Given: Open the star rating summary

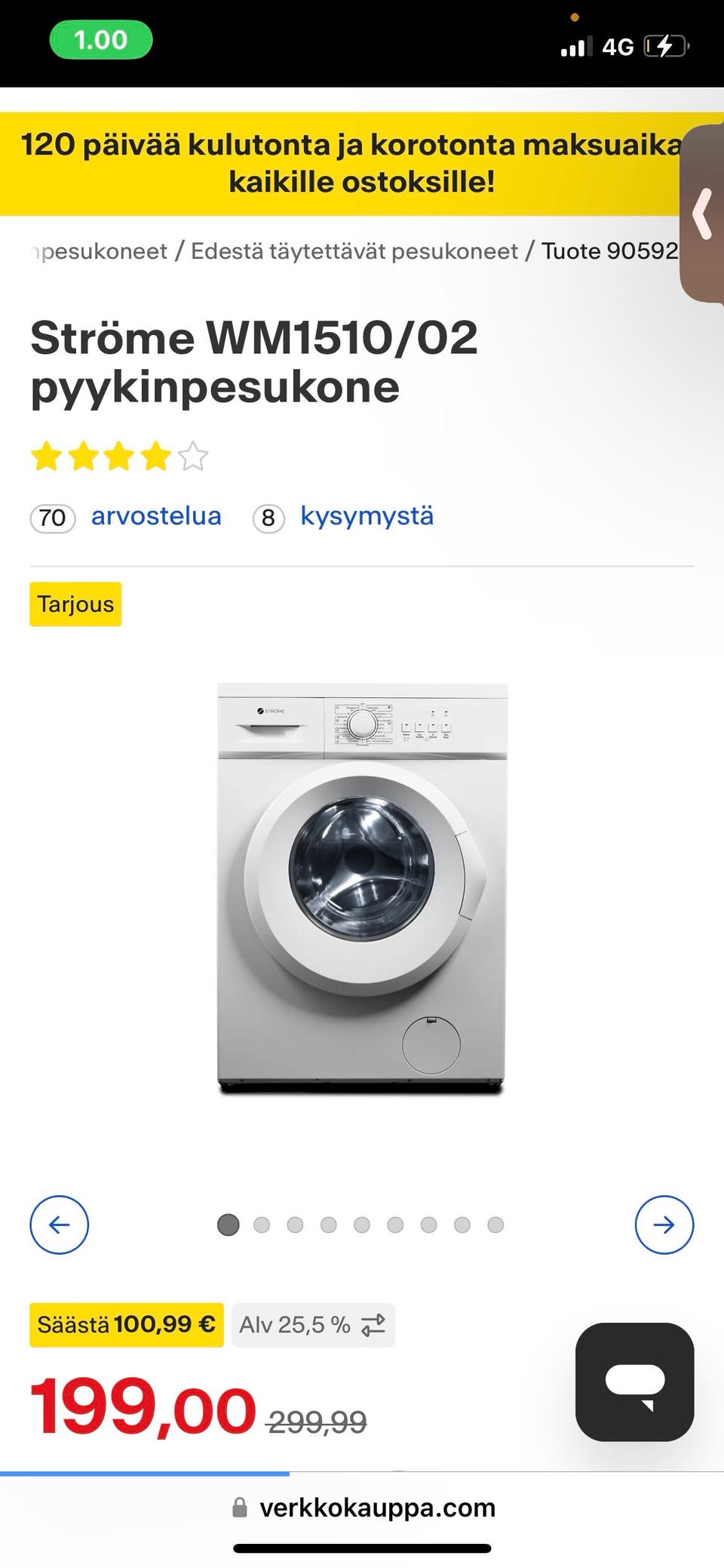Looking at the screenshot, I should point(119,457).
